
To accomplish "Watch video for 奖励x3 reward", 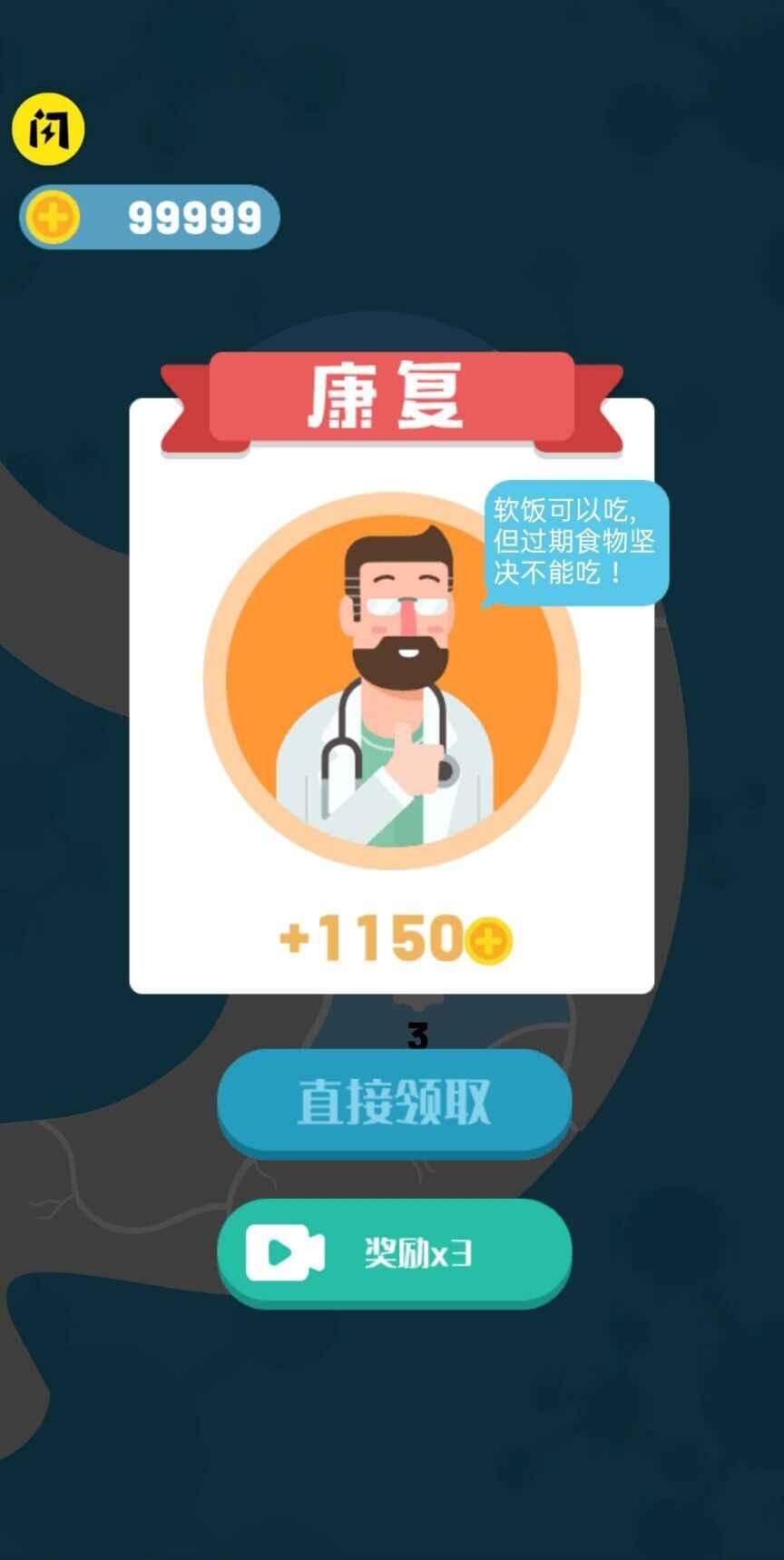I will tap(394, 1252).
